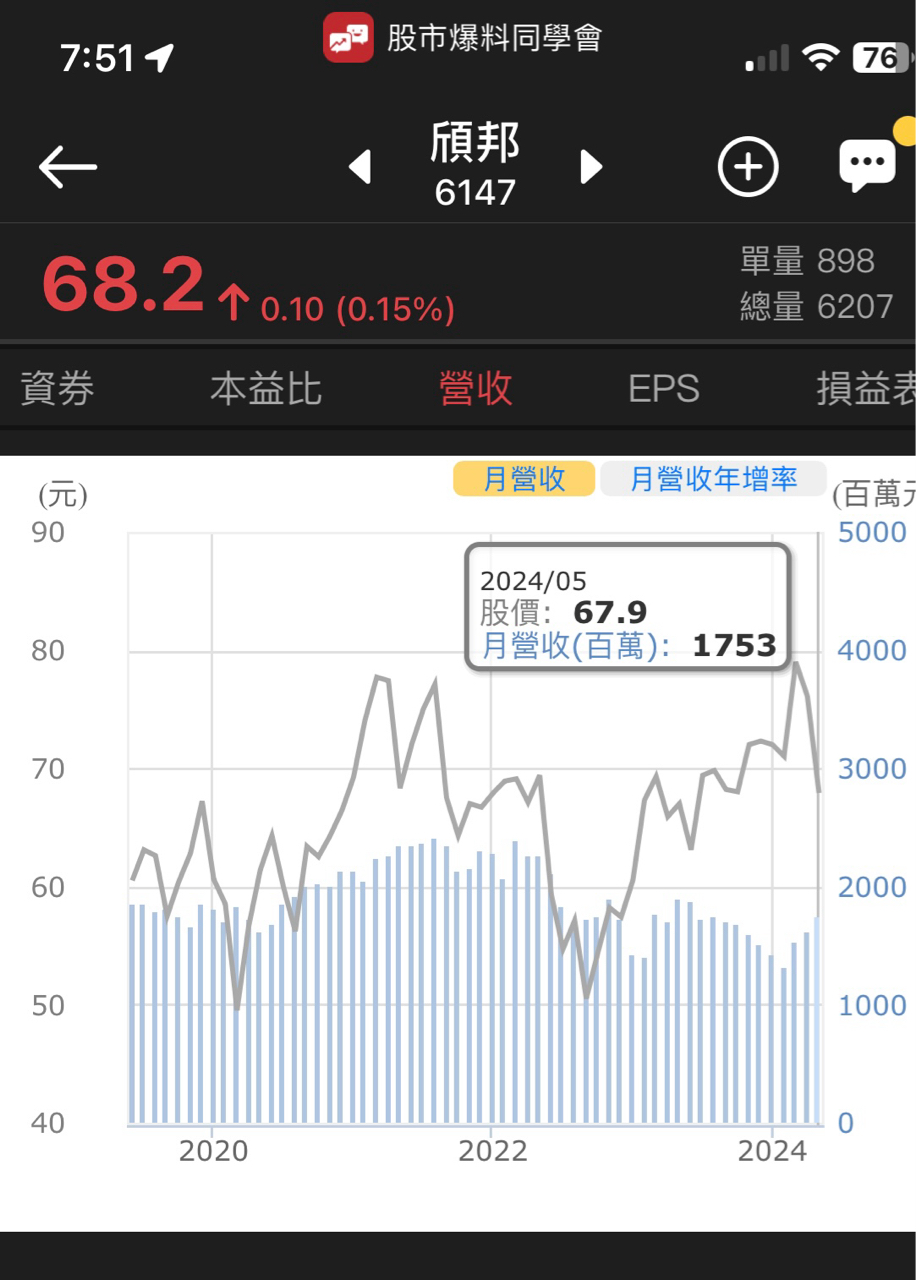The width and height of the screenshot is (916, 1280).
Task: Return to 股市爆料同學會 app from status bar
Action: point(463,39)
